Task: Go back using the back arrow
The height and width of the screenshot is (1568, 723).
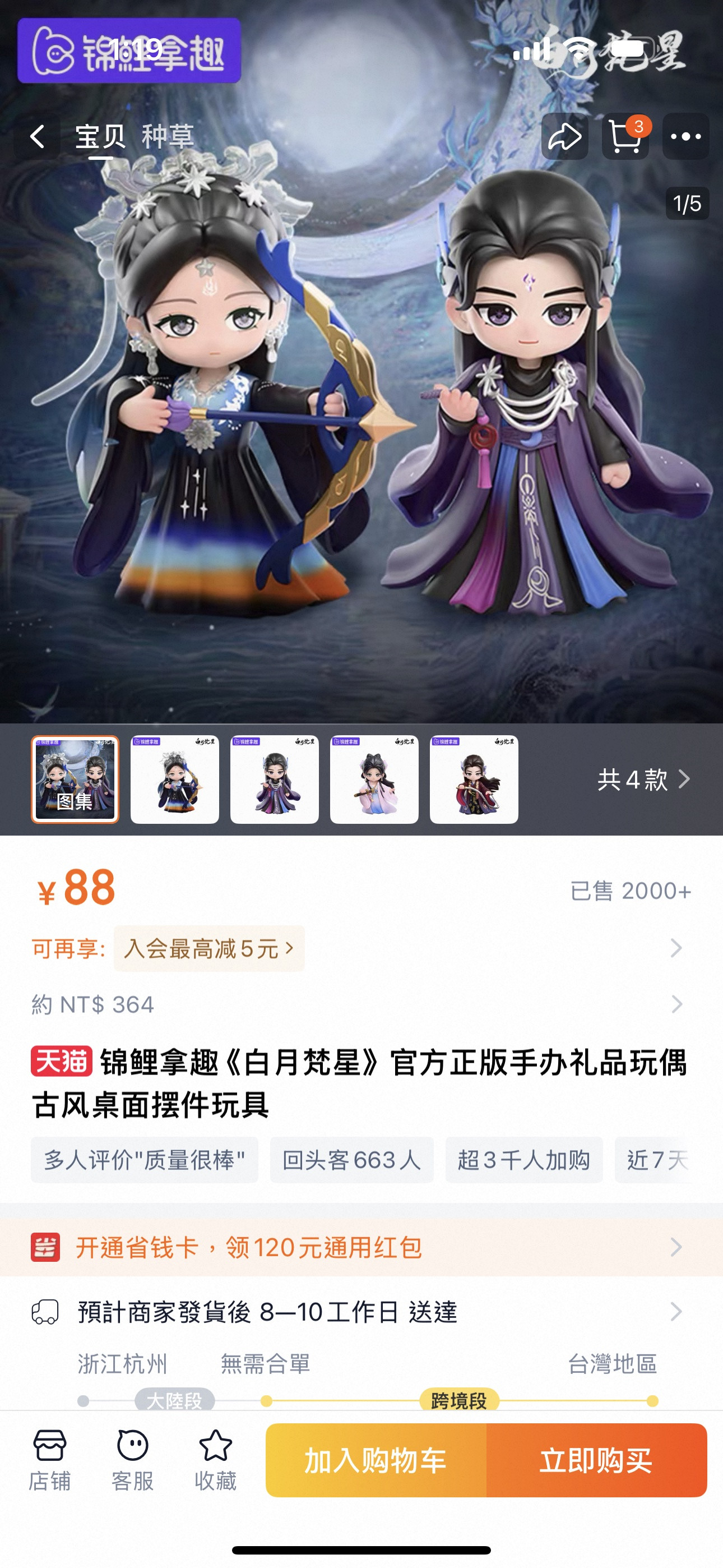Action: [38, 136]
